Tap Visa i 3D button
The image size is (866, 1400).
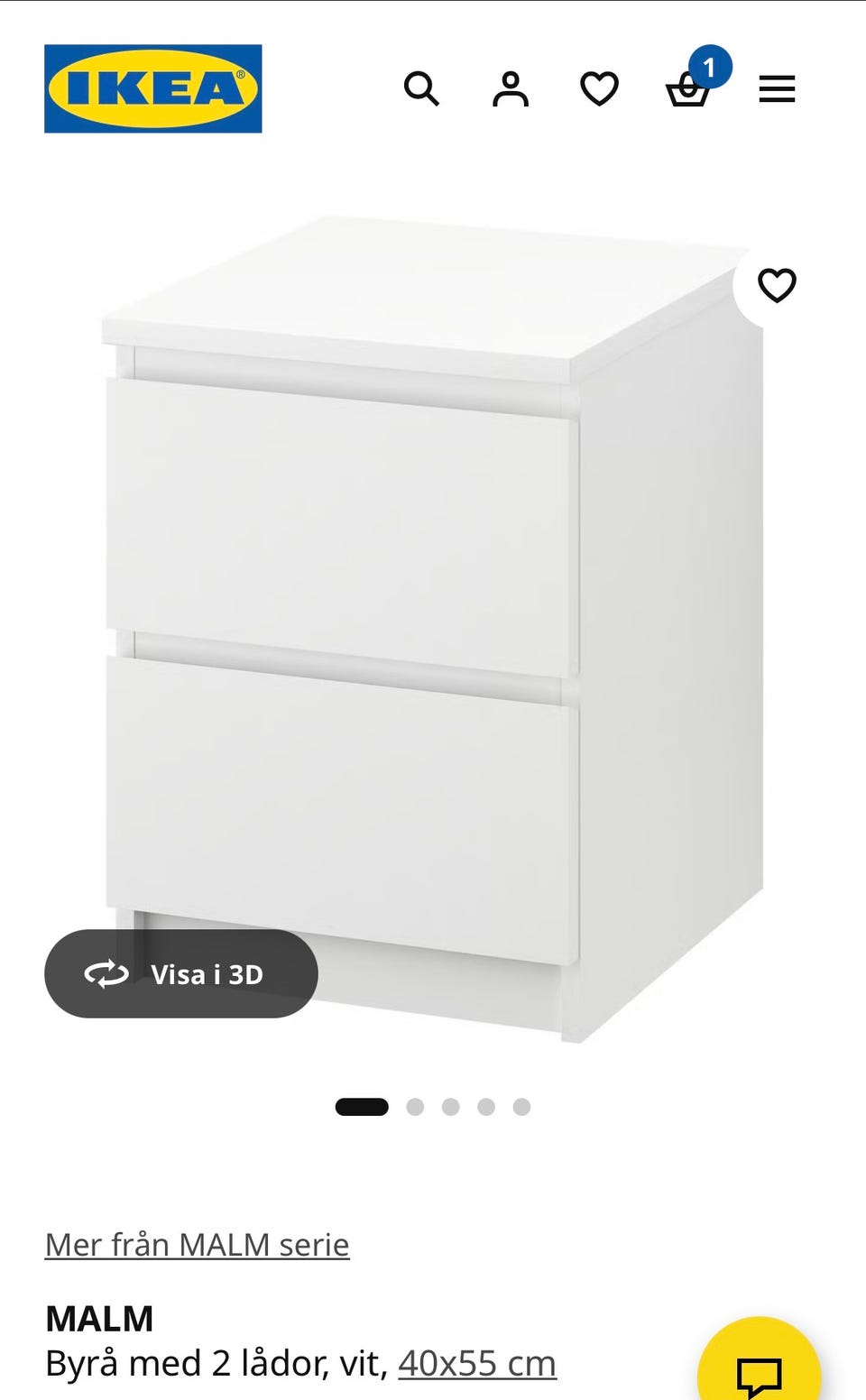point(181,974)
